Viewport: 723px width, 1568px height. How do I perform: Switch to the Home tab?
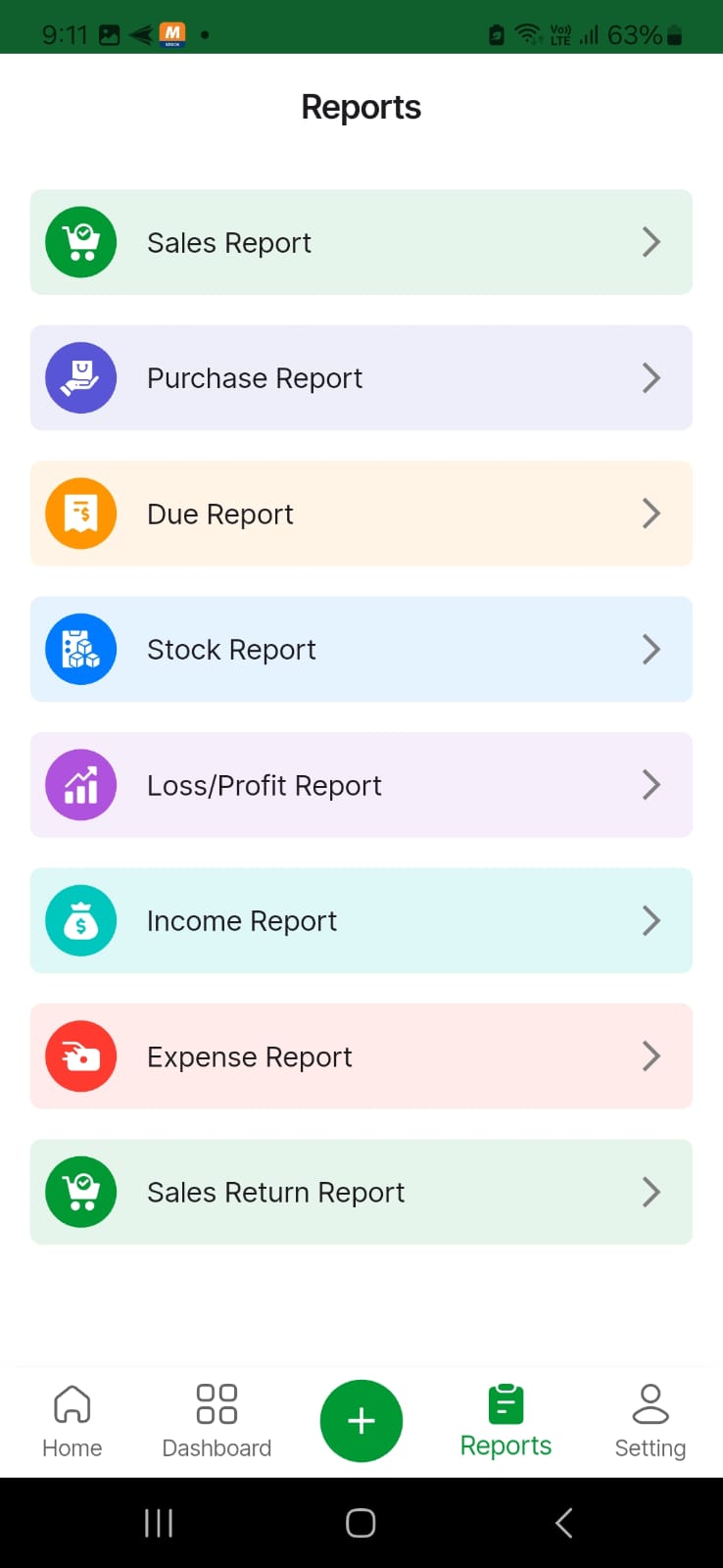pyautogui.click(x=72, y=1421)
